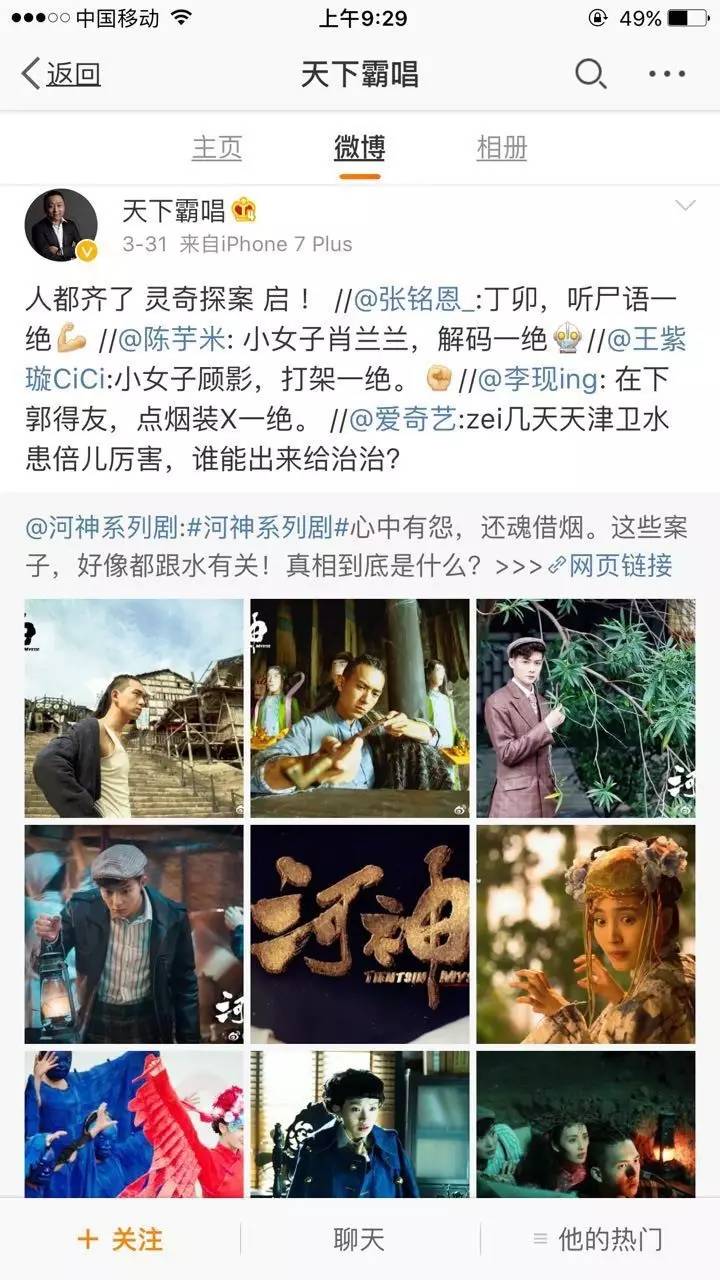Expand the post options chevron

coord(685,206)
